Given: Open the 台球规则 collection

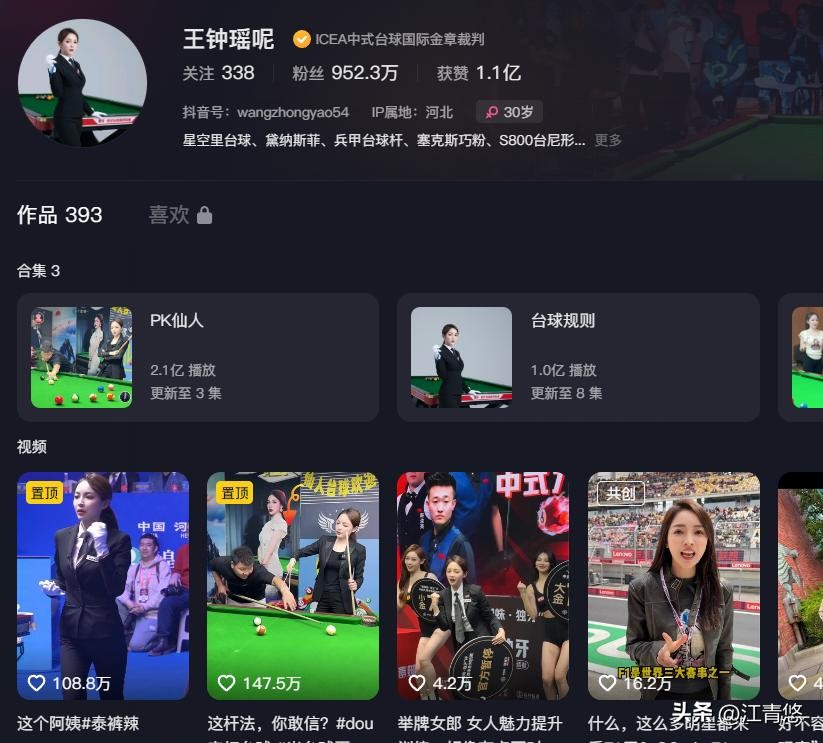Looking at the screenshot, I should pyautogui.click(x=578, y=357).
